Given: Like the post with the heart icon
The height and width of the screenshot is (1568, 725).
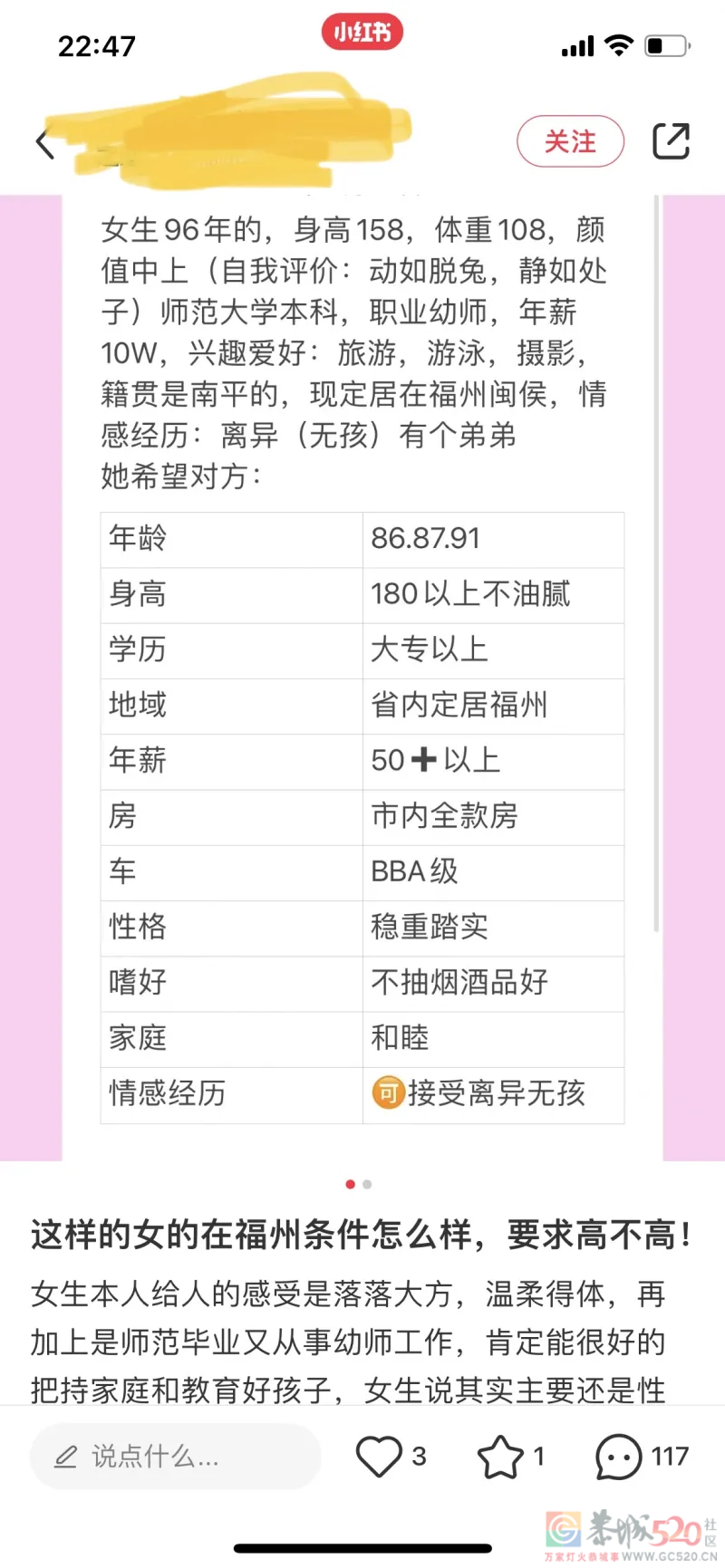Looking at the screenshot, I should click(380, 1455).
